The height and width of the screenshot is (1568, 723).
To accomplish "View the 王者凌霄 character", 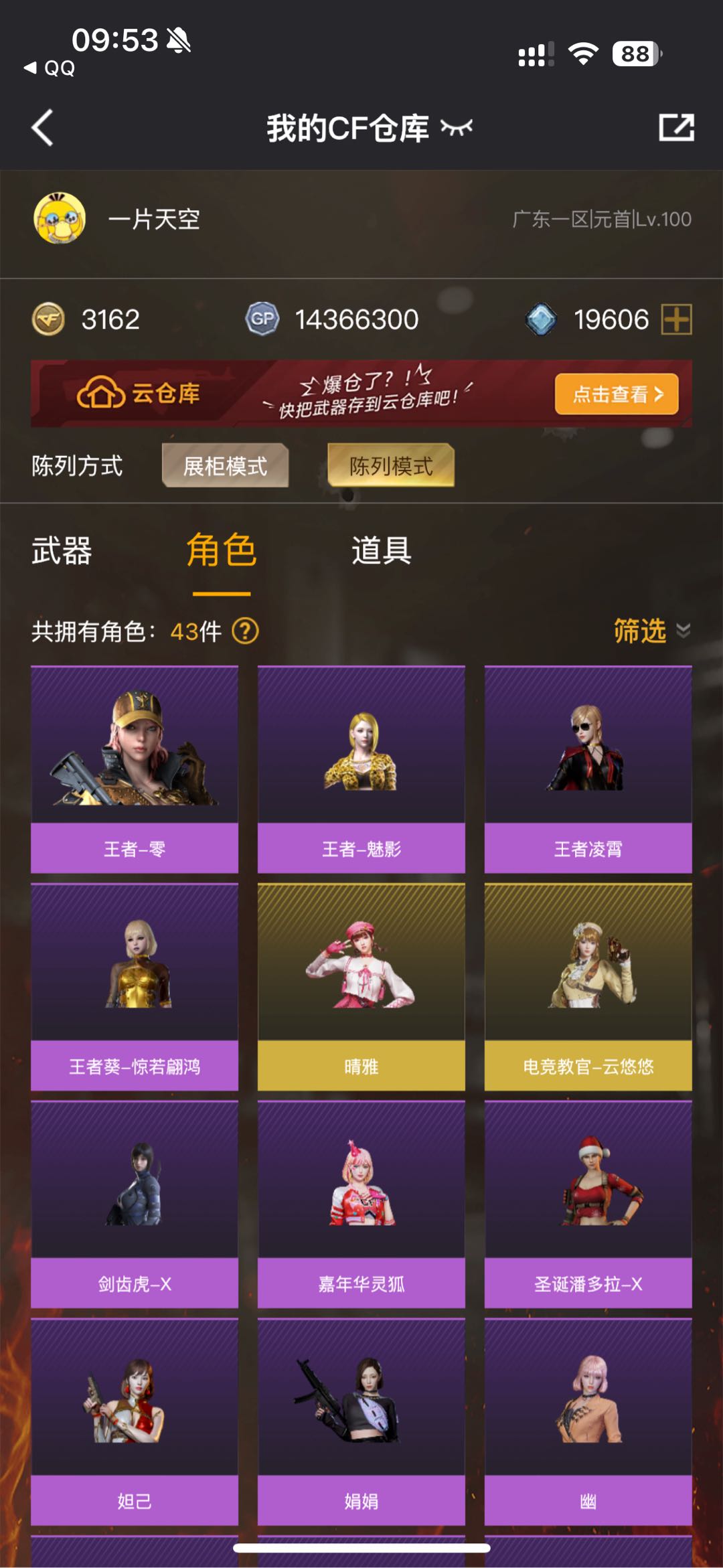I will tap(588, 769).
